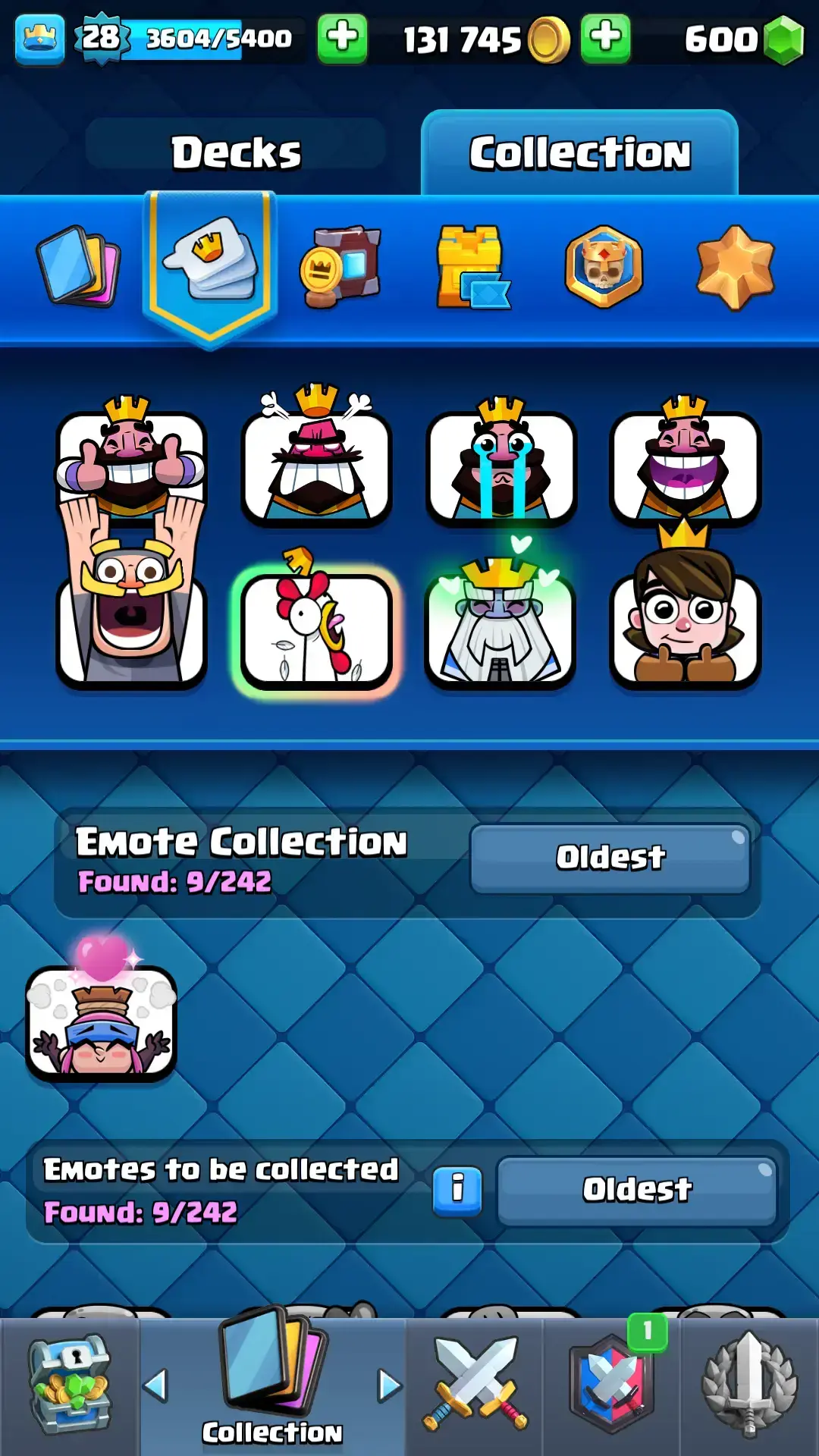Viewport: 819px width, 1456px height.
Task: Open info about Emotes to be collected
Action: (x=457, y=1190)
